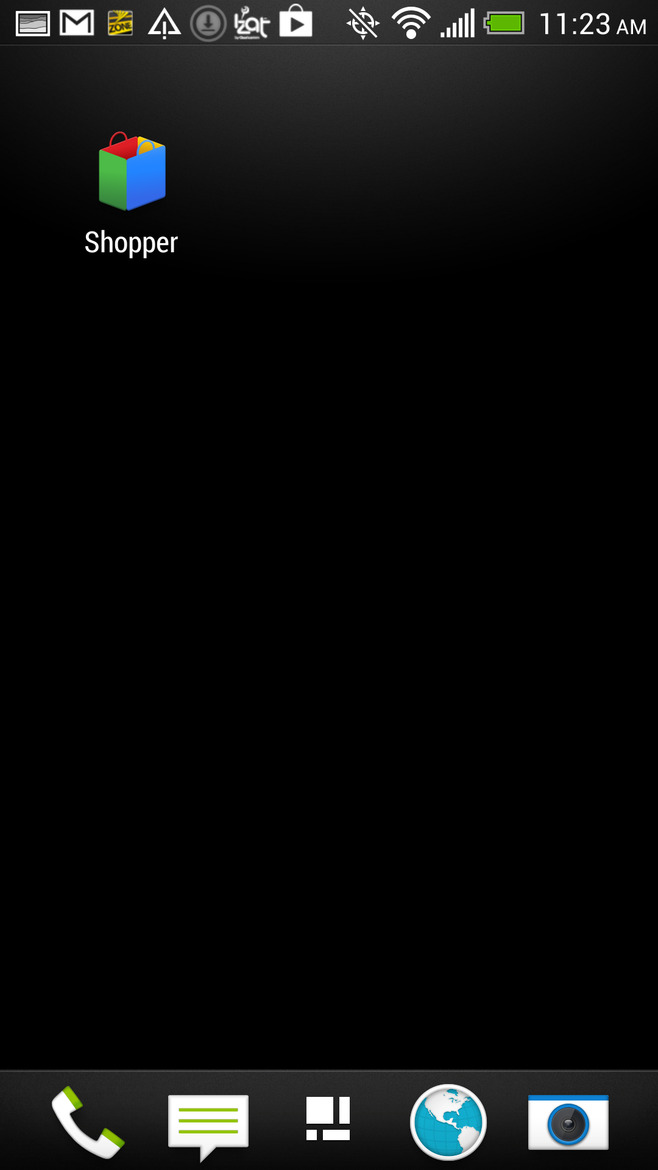Open the messages app in dock
Viewport: 658px width, 1170px height.
point(208,1122)
